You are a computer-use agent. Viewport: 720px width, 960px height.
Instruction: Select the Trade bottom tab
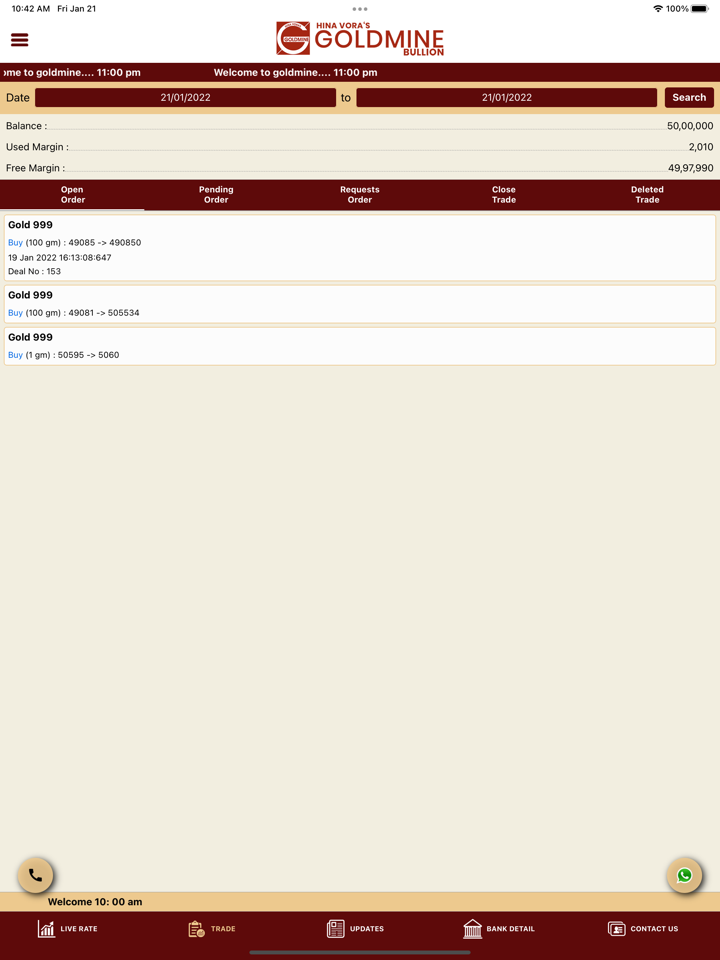[212, 929]
